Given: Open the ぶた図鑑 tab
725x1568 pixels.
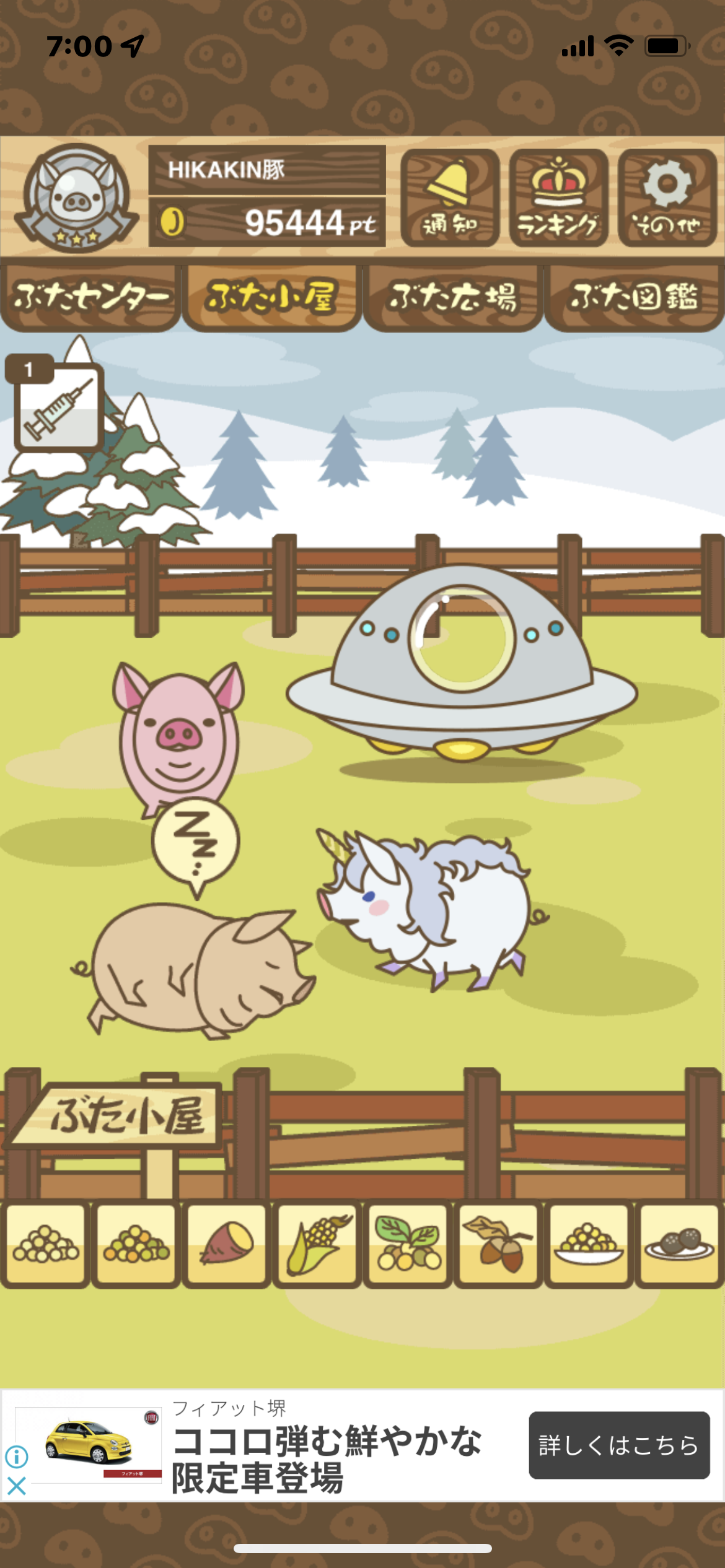Looking at the screenshot, I should pos(635,298).
